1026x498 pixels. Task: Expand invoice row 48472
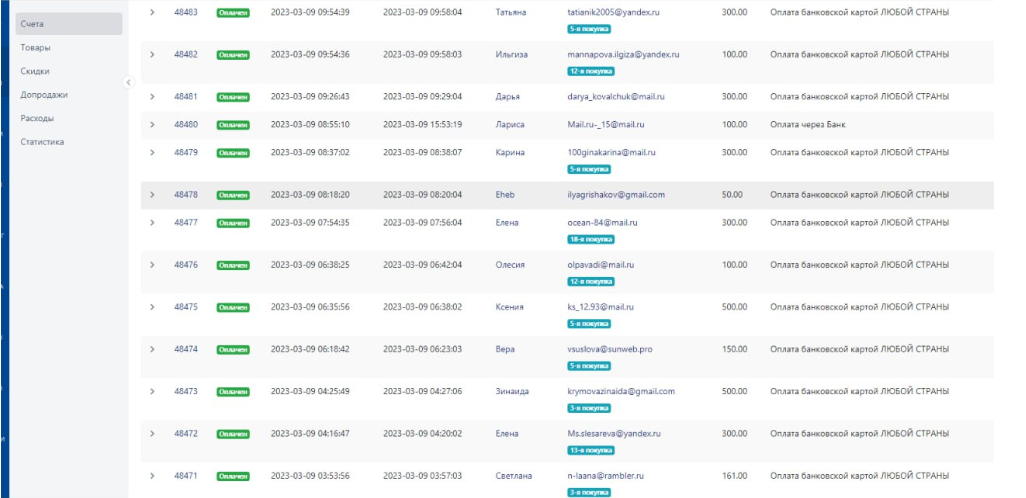(152, 434)
